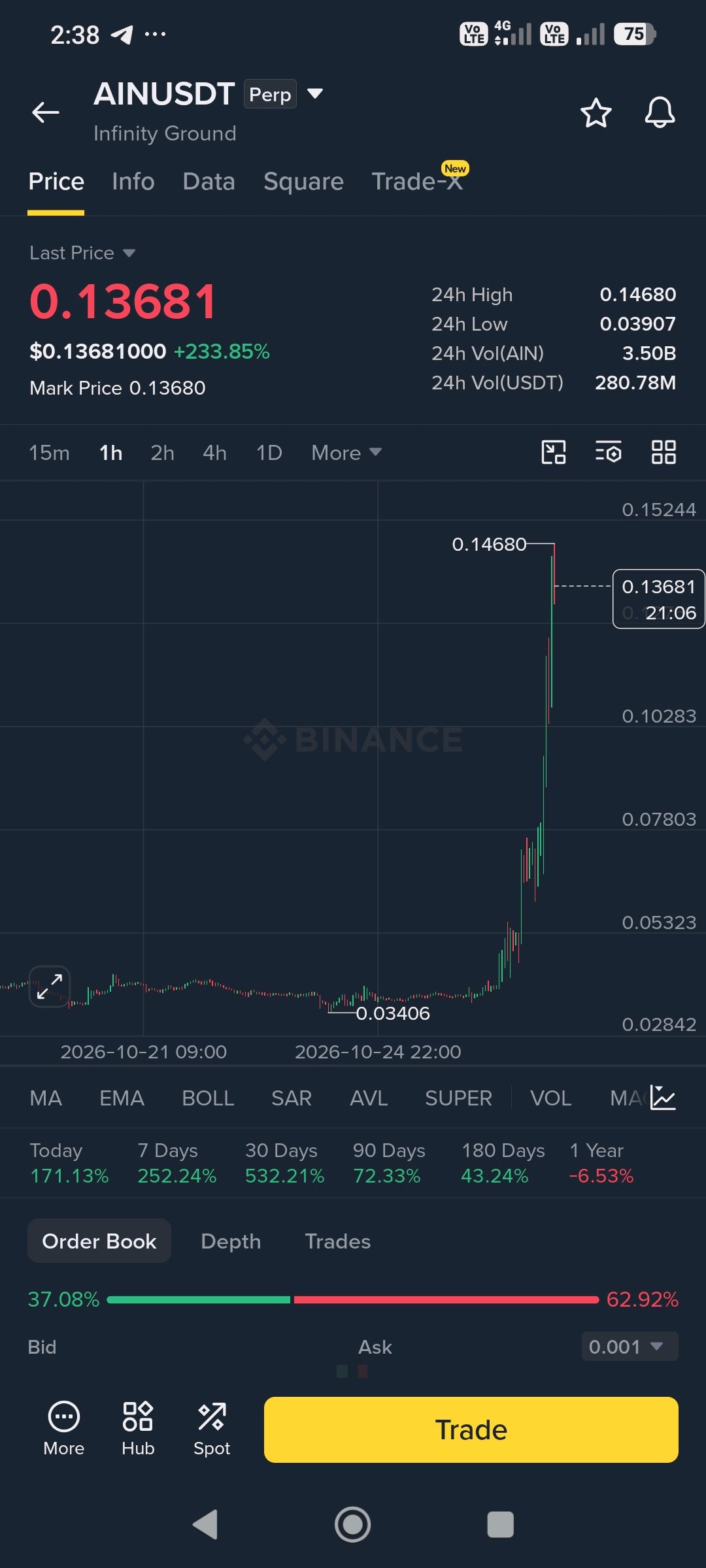This screenshot has width=706, height=1568.
Task: Select the 1D chart interval
Action: click(x=269, y=452)
